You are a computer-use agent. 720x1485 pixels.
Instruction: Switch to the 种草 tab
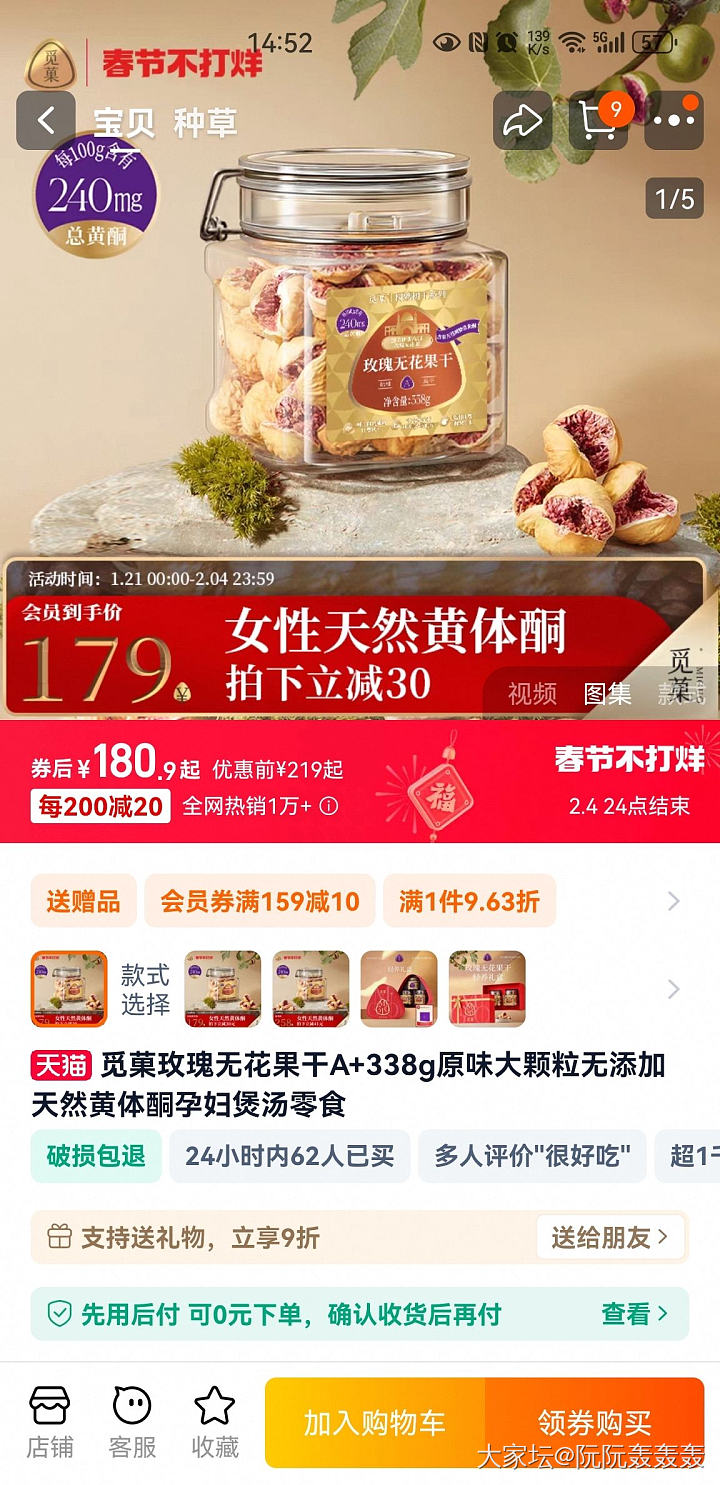coord(205,122)
